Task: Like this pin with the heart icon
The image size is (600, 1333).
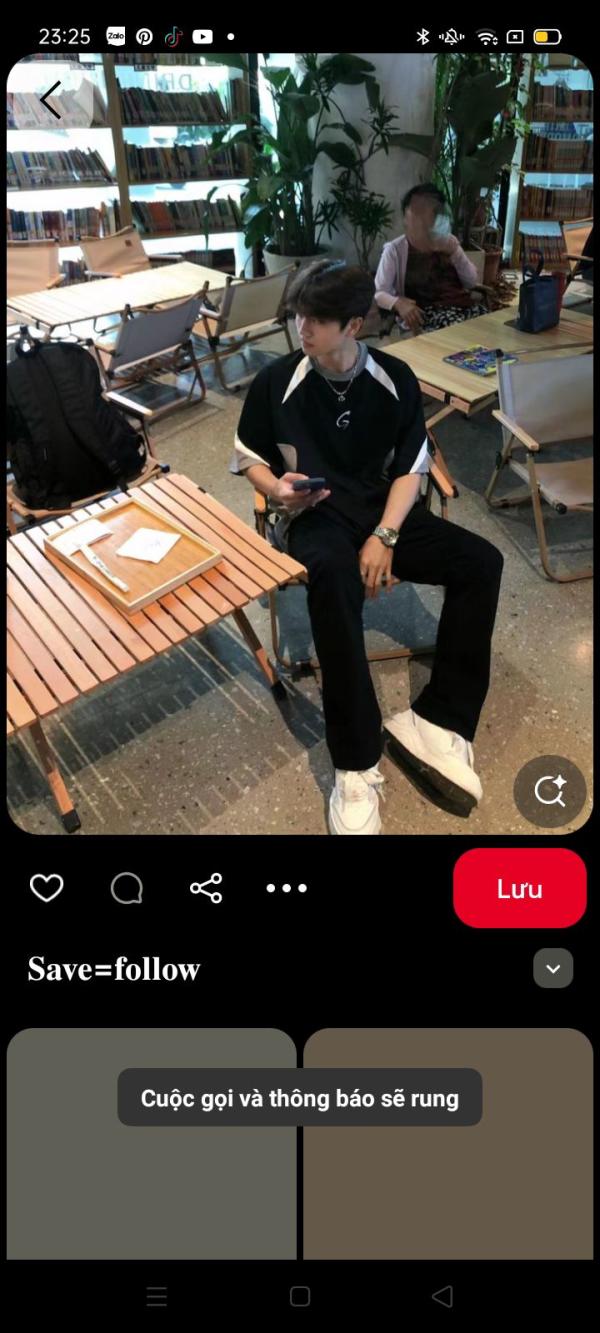Action: pyautogui.click(x=46, y=888)
